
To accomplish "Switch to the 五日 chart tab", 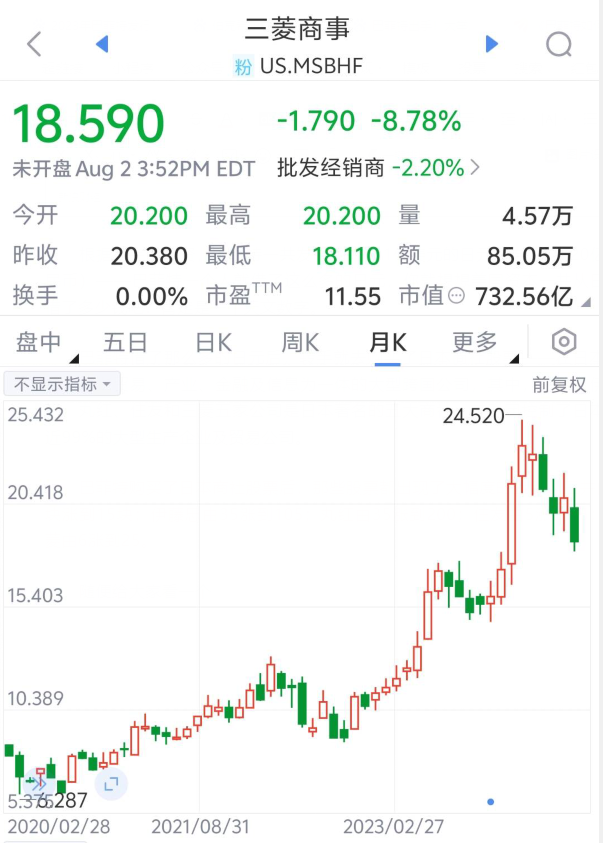I will pos(125,343).
